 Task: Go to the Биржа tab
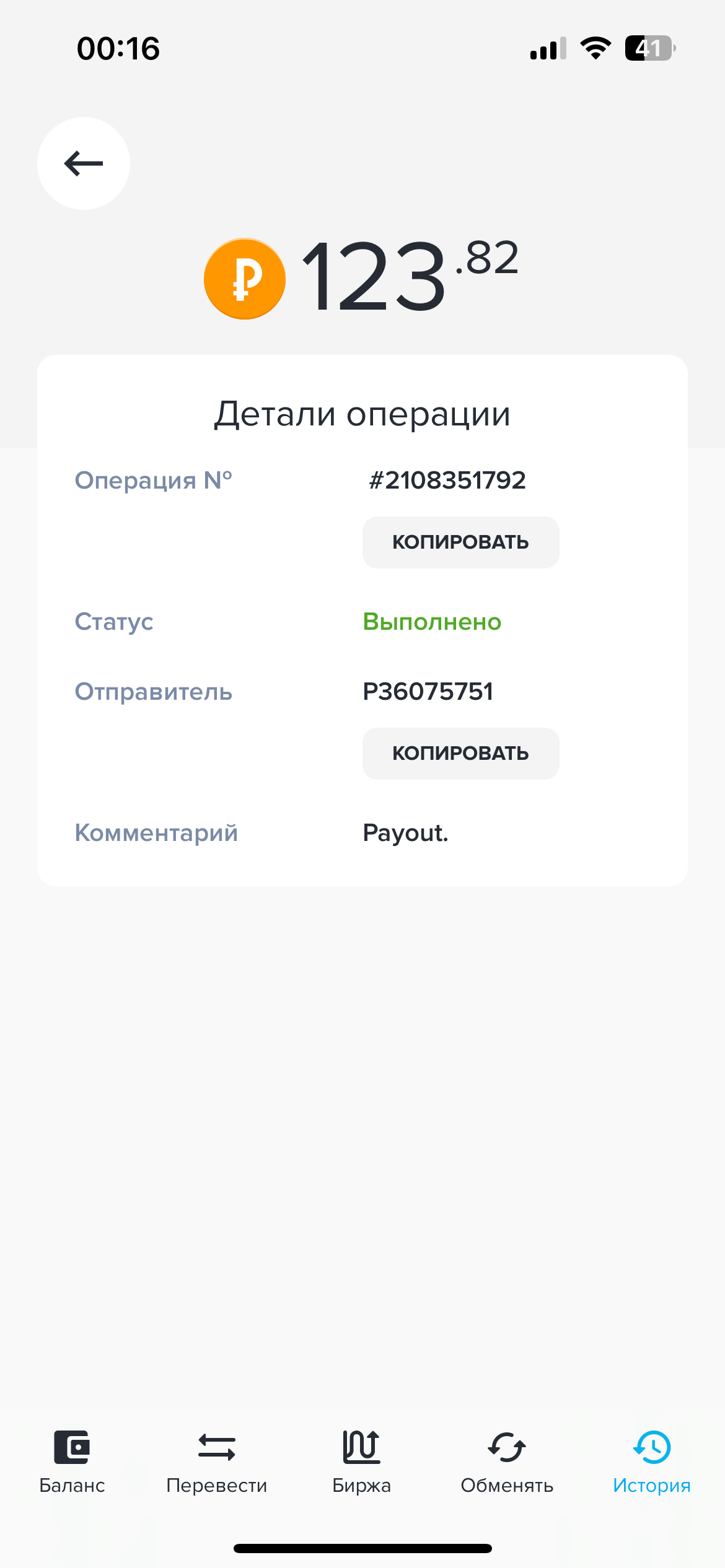click(x=361, y=1461)
